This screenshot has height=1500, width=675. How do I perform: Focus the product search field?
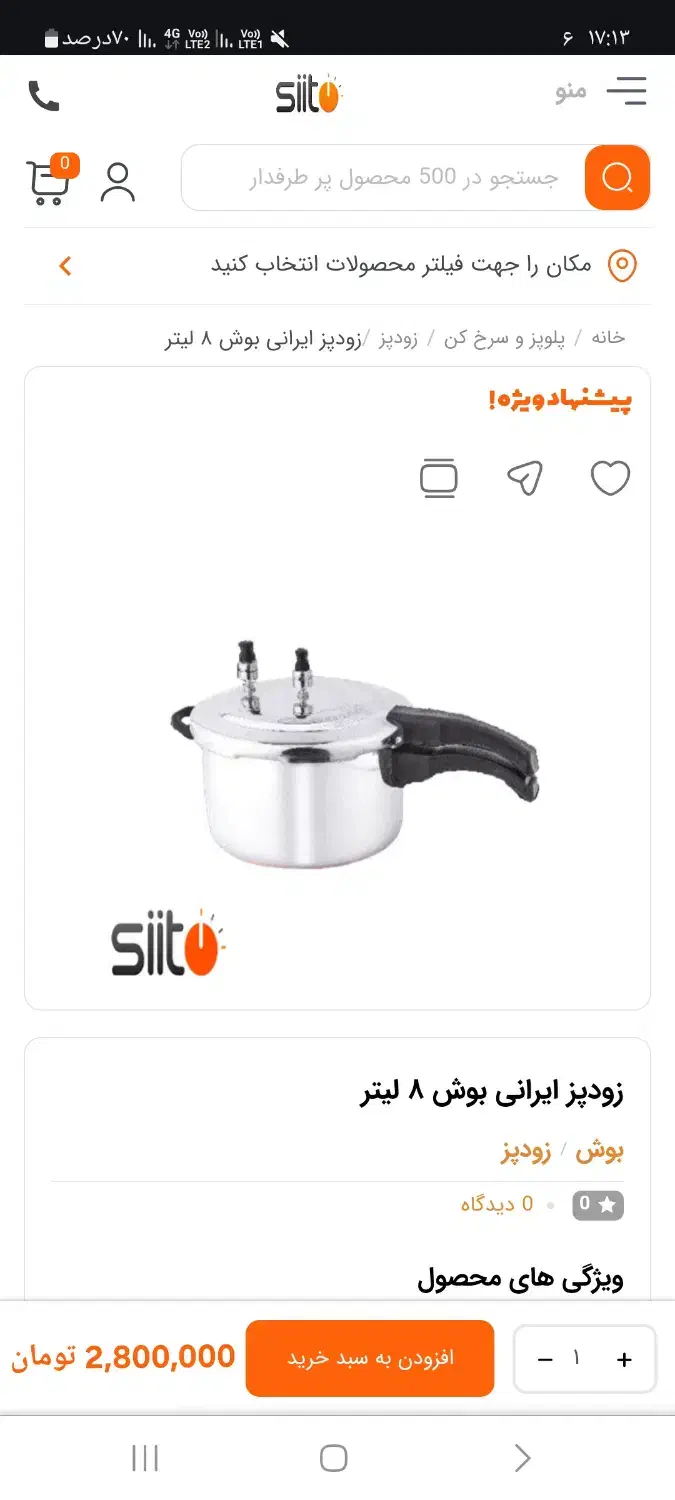tap(390, 178)
